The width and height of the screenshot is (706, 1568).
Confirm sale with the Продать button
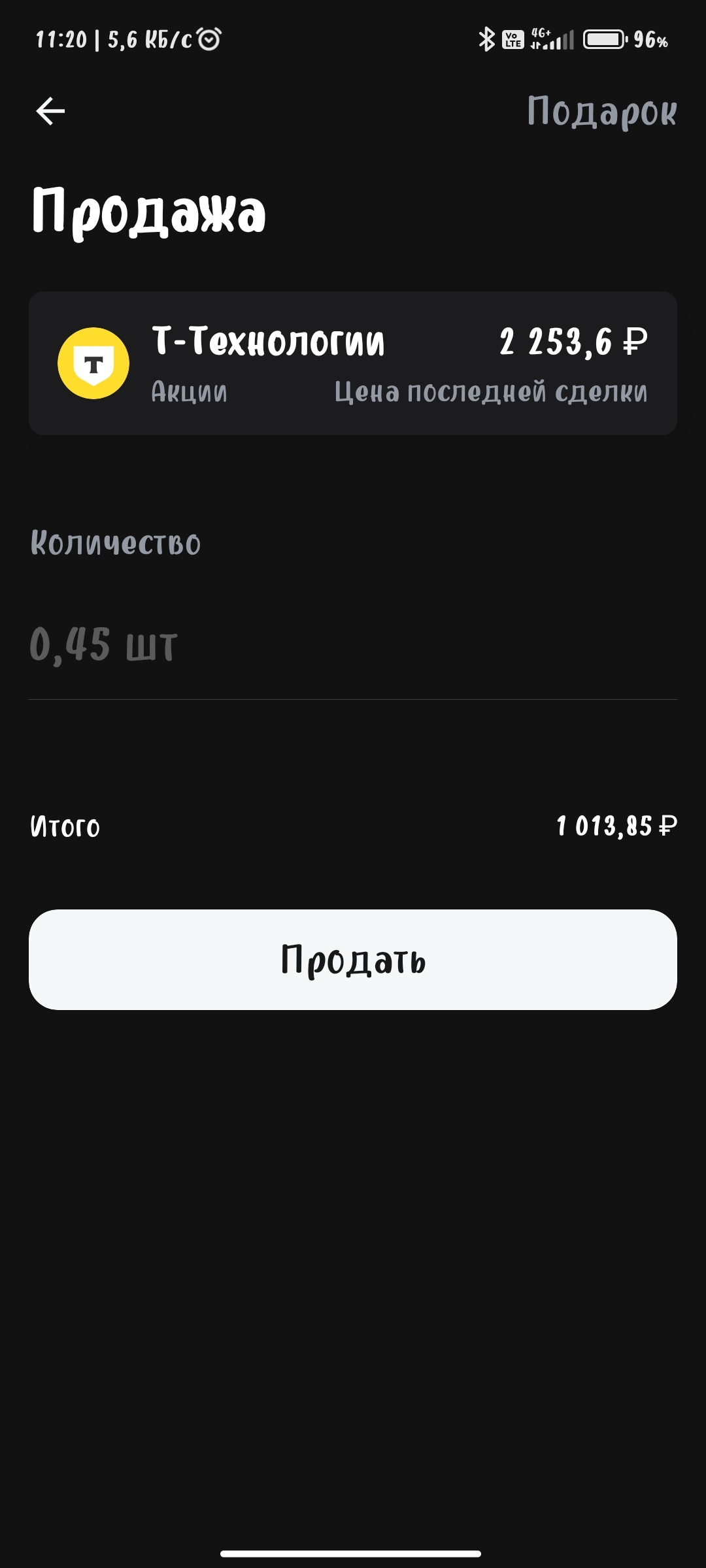(353, 960)
